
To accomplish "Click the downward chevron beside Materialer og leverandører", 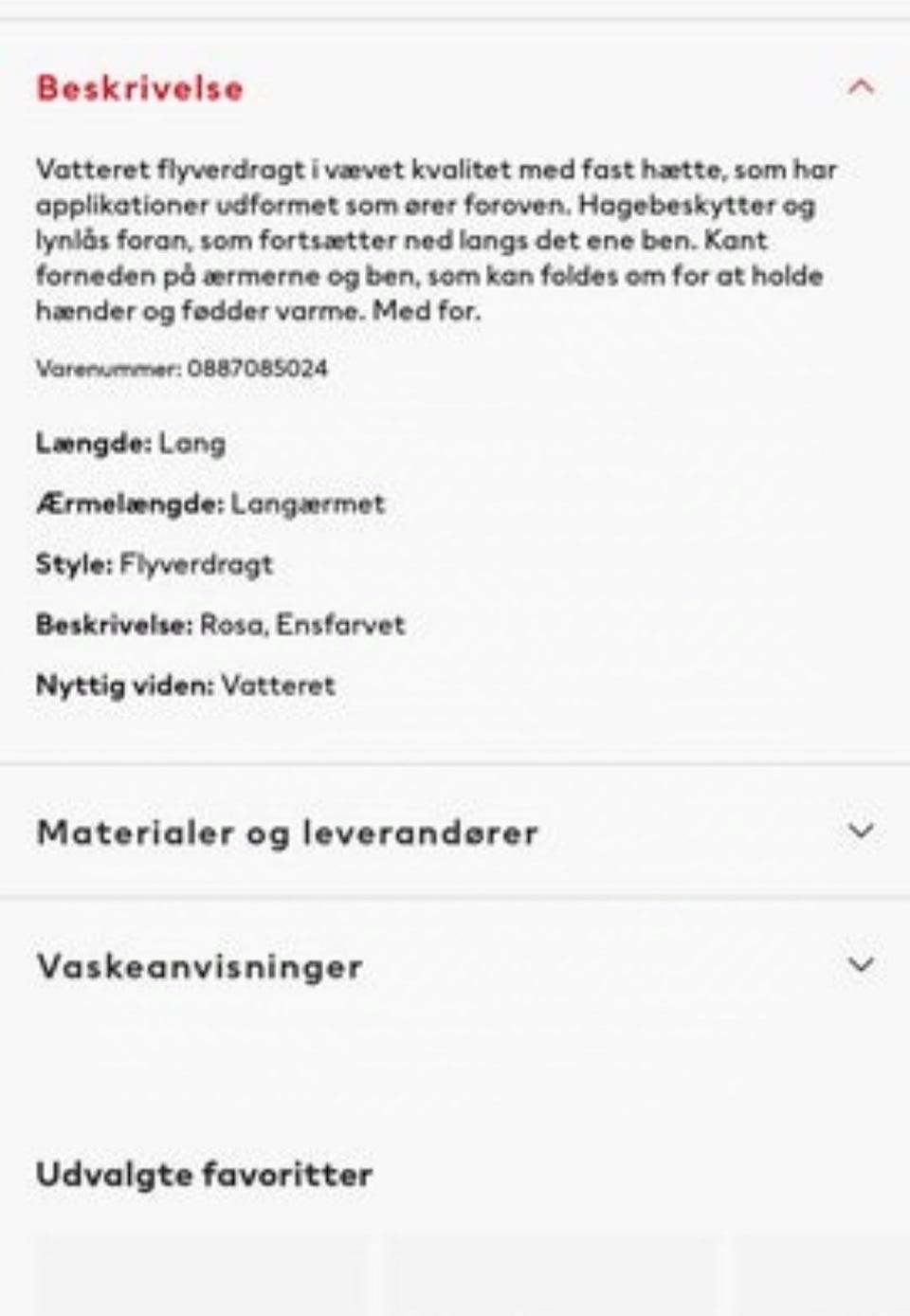I will (x=861, y=832).
